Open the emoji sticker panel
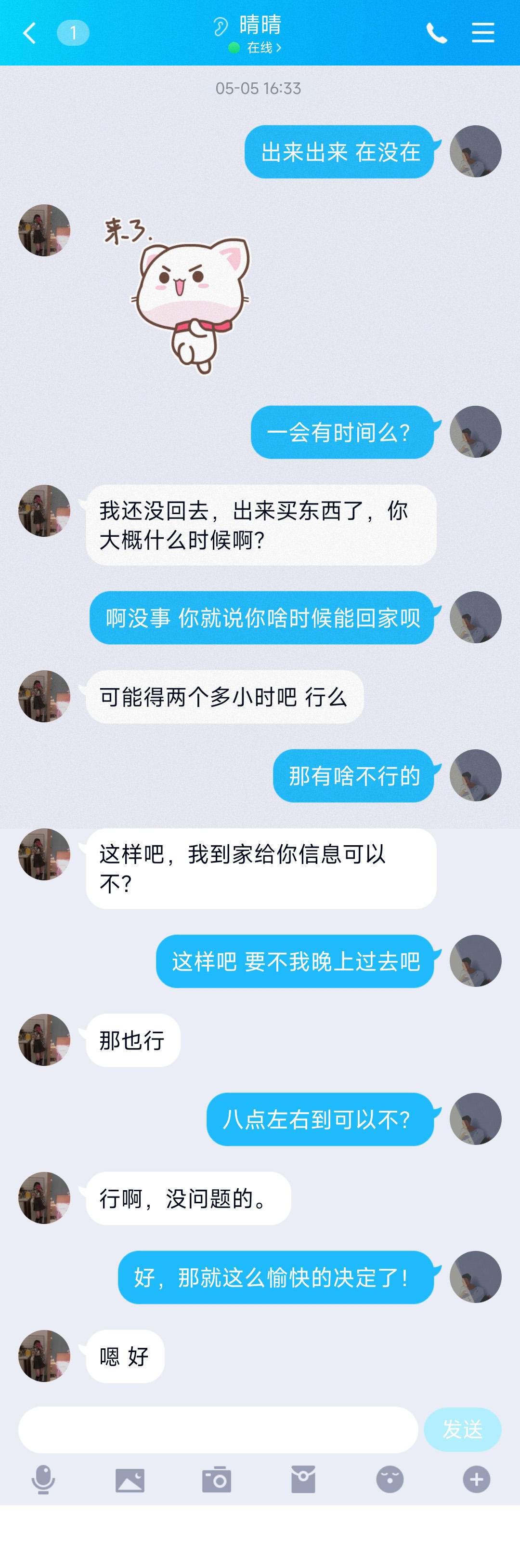This screenshot has width=520, height=1568. pyautogui.click(x=390, y=1479)
